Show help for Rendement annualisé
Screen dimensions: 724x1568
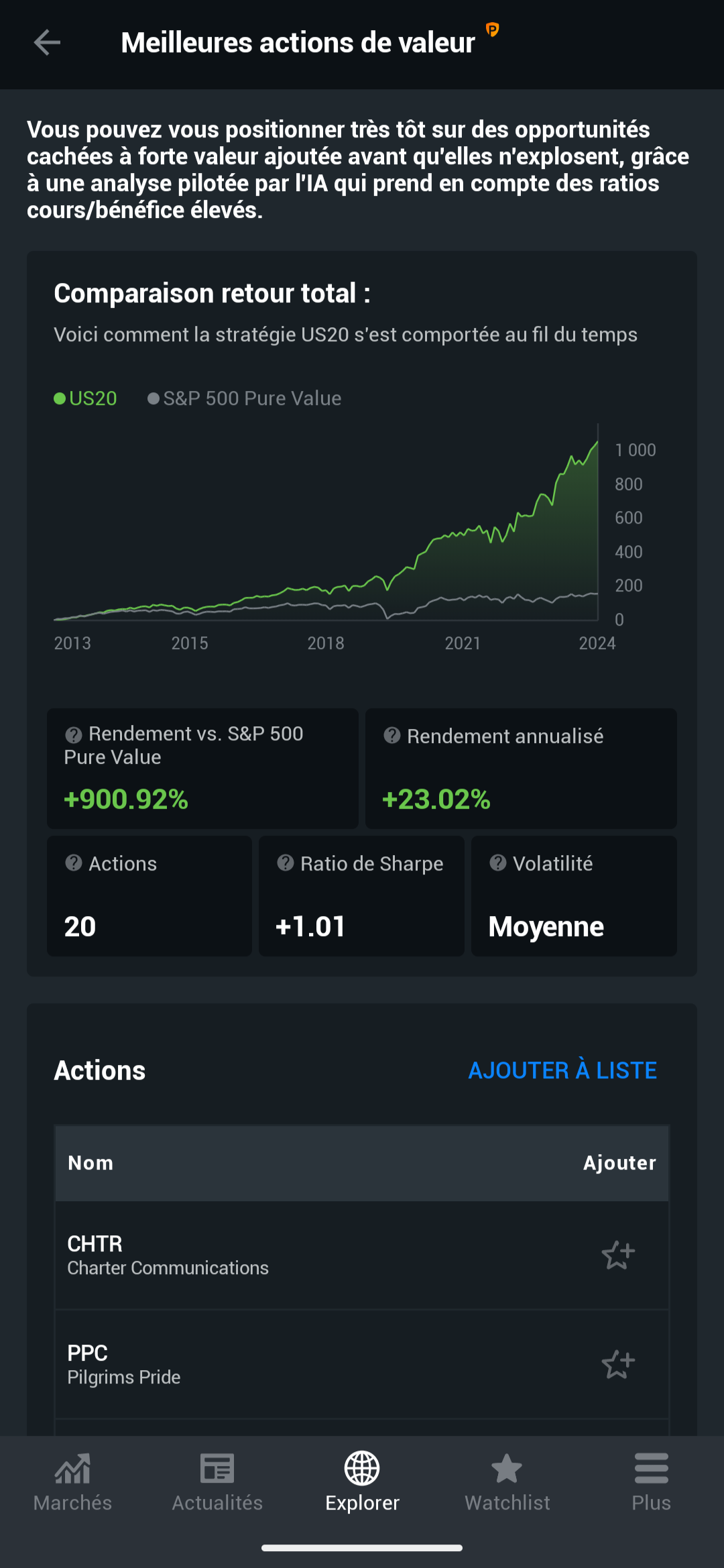point(392,736)
